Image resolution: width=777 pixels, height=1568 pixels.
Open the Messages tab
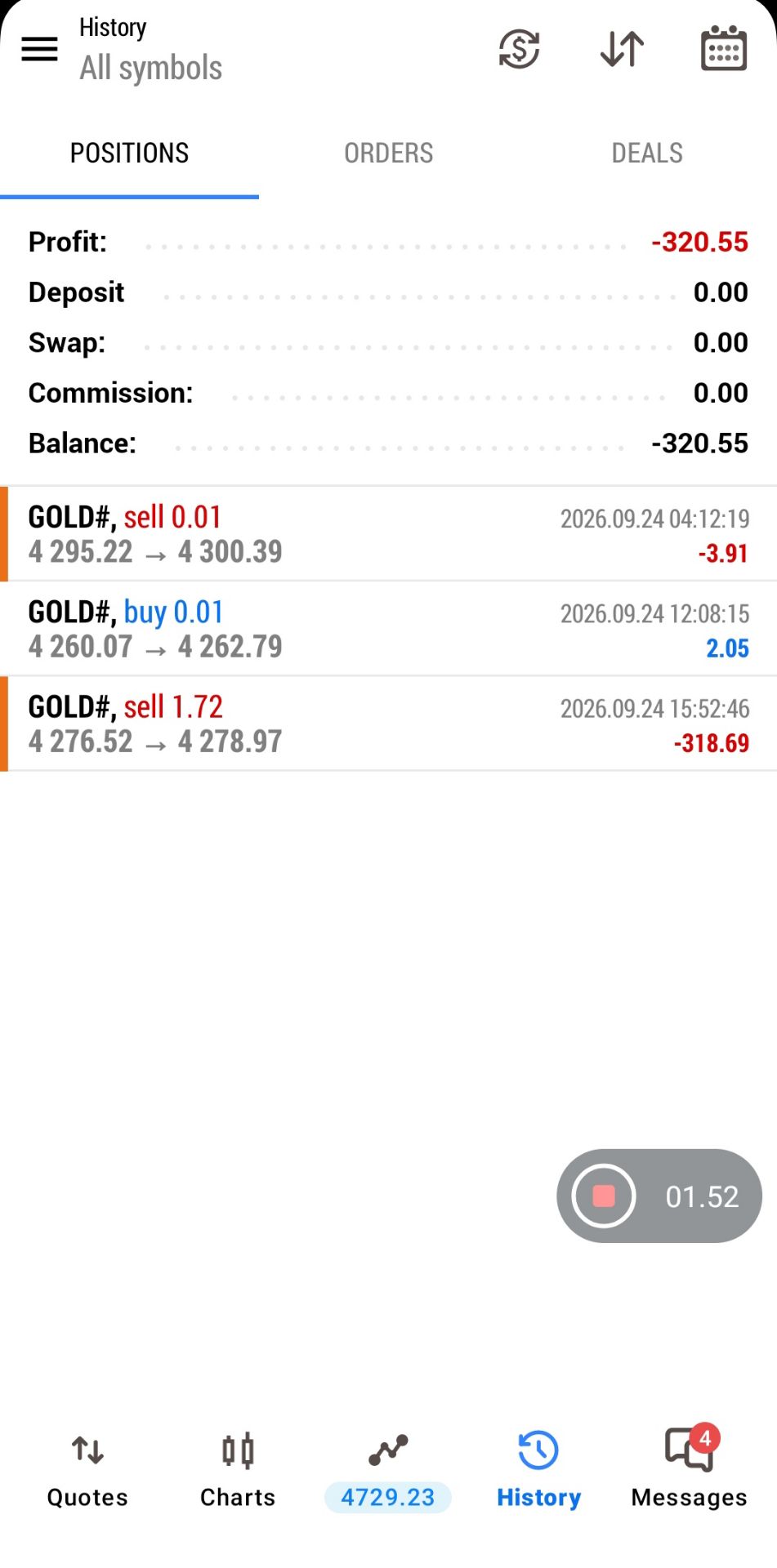pyautogui.click(x=689, y=1472)
